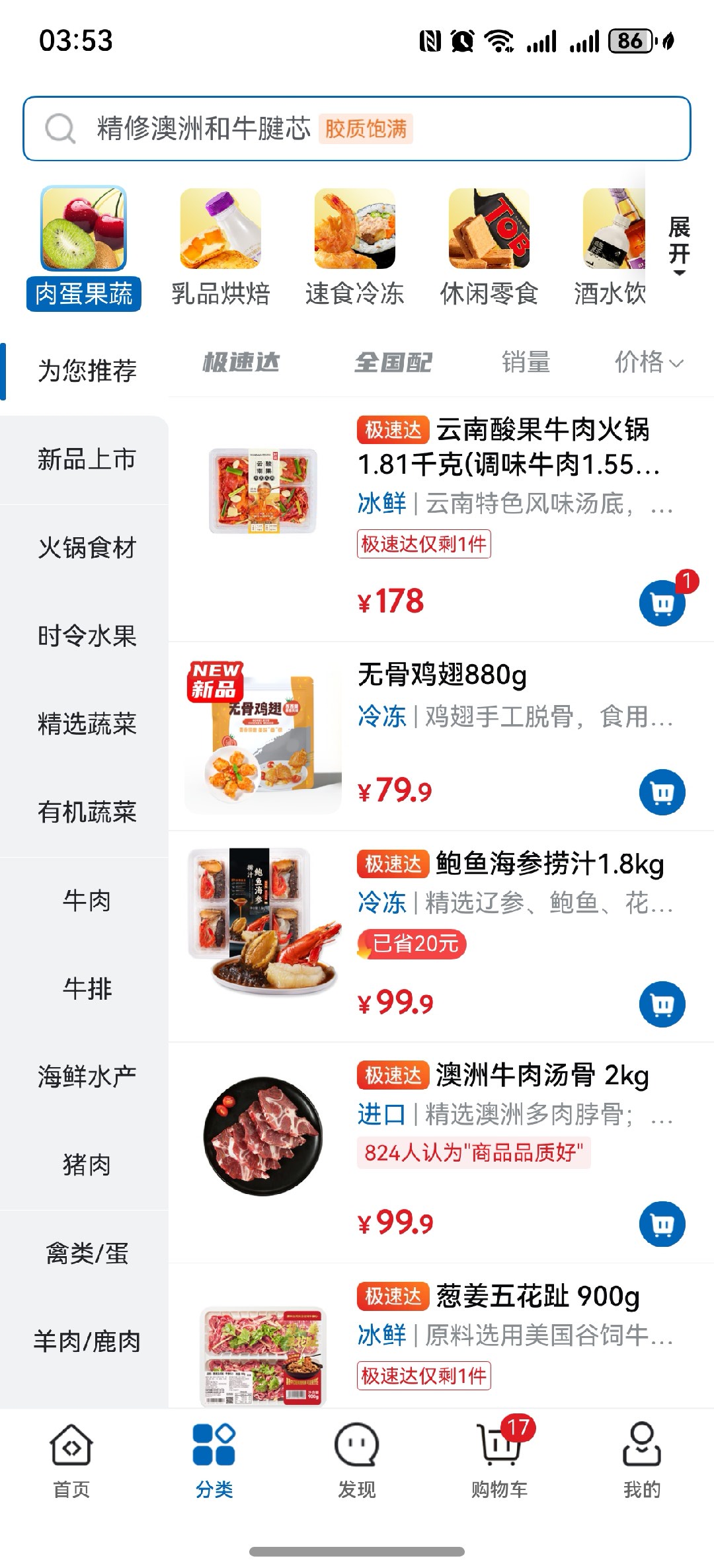The width and height of the screenshot is (714, 1568).
Task: Choose 火锅食材 in the side menu
Action: coord(87,548)
